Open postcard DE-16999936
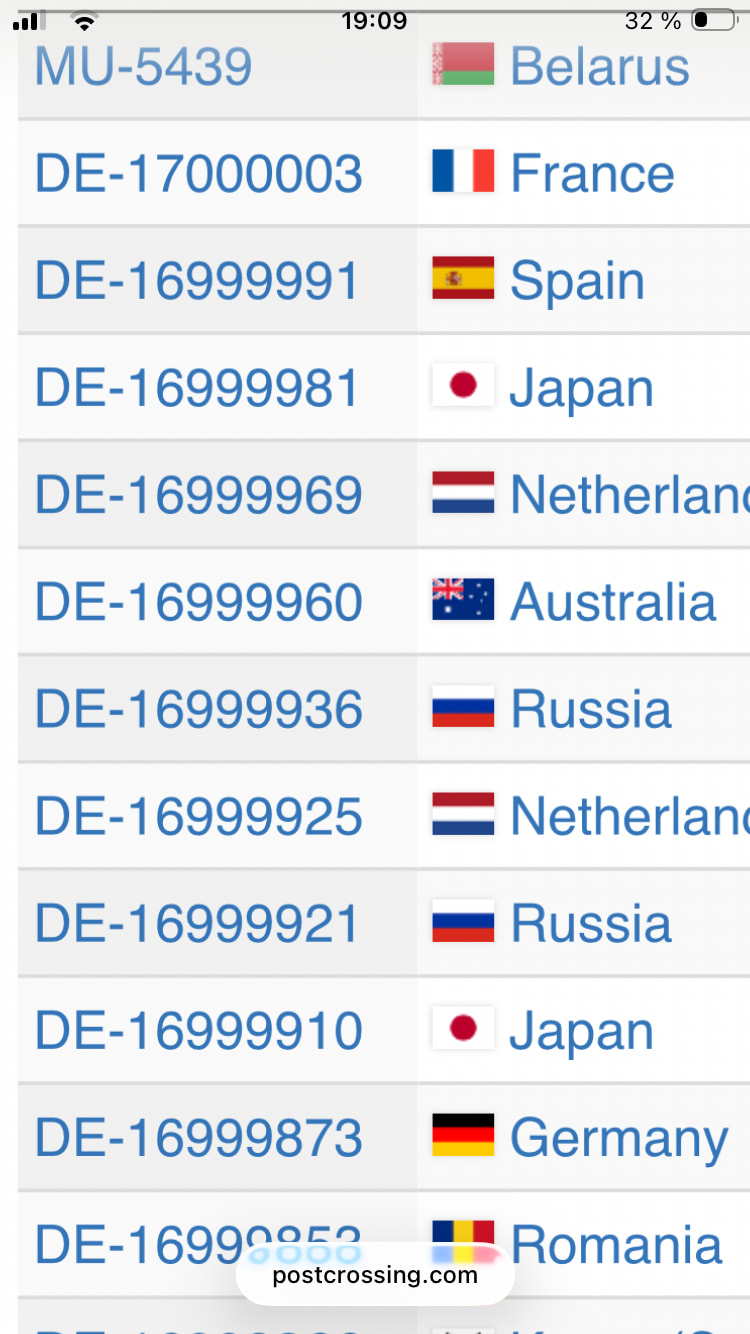Viewport: 750px width, 1334px height. 198,708
